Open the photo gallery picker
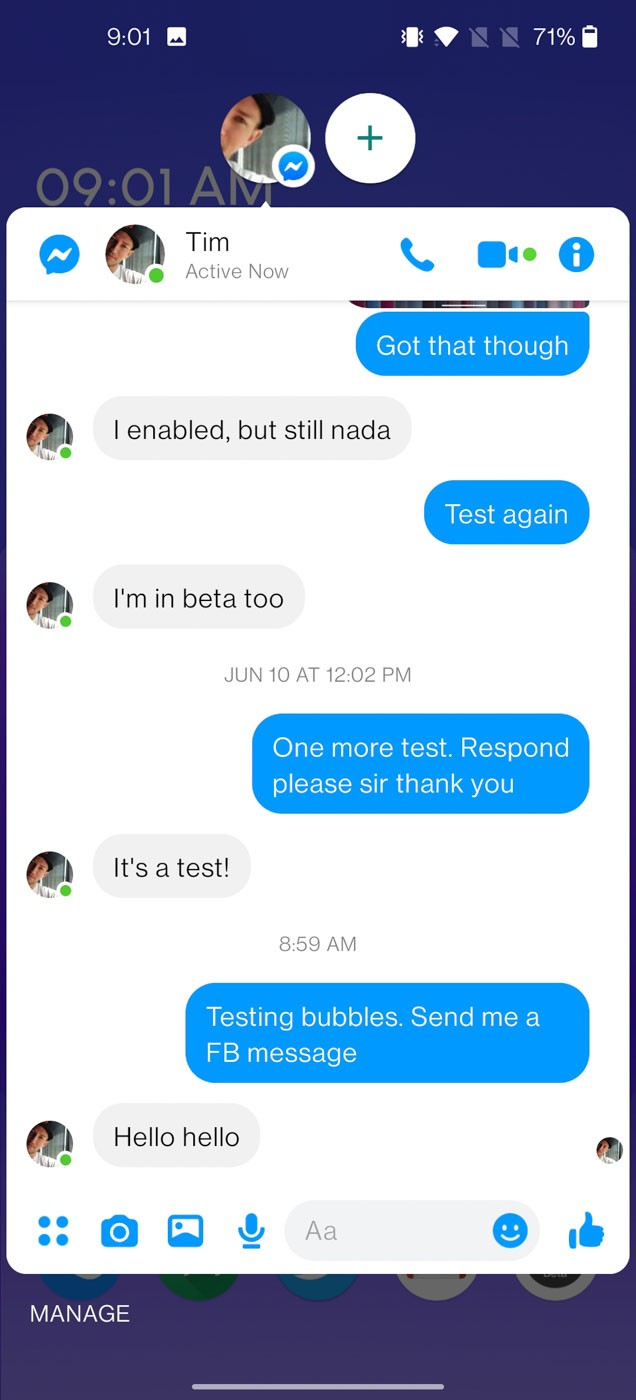This screenshot has height=1400, width=636. point(185,1231)
